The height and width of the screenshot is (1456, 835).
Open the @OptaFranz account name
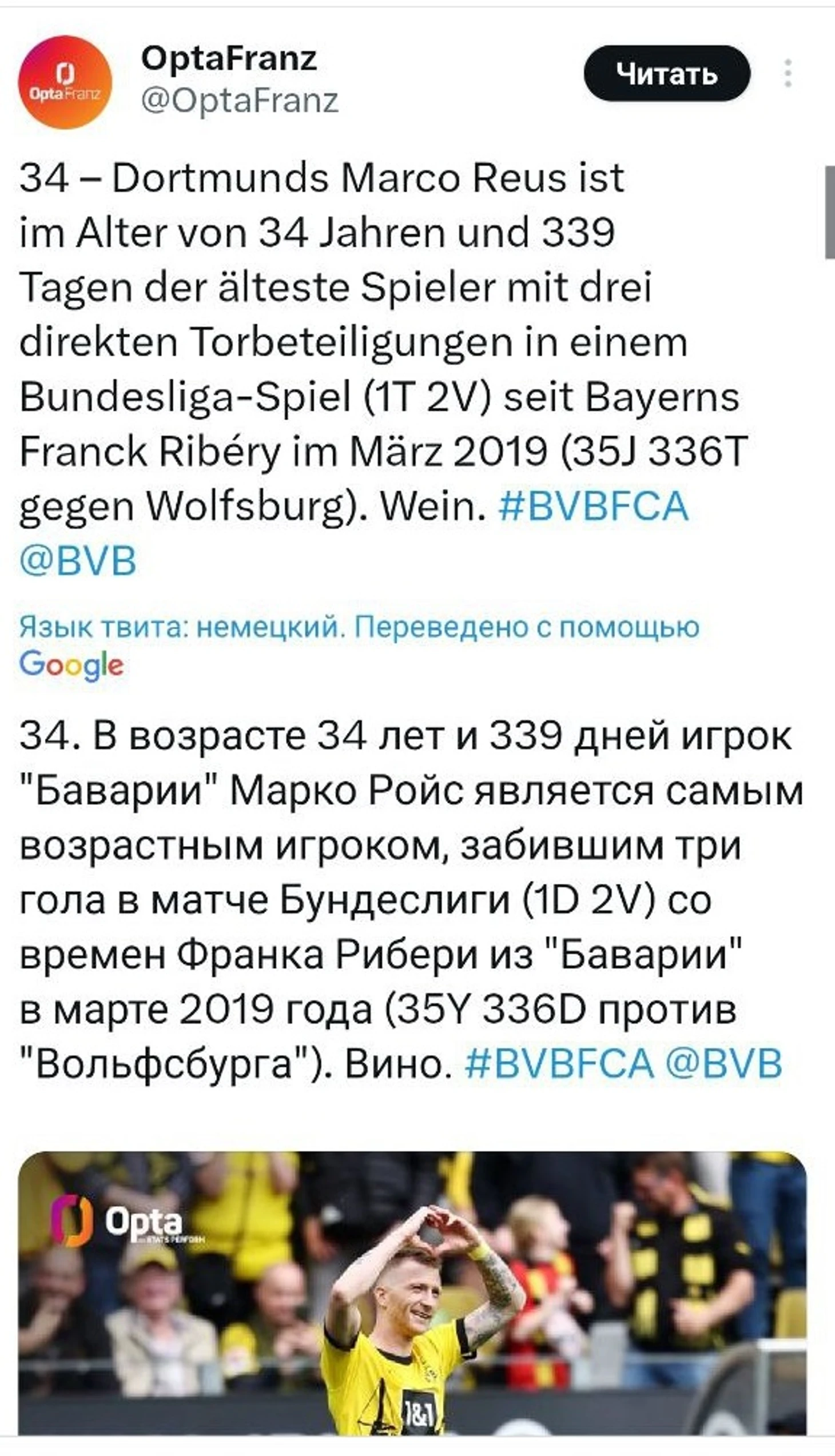click(x=240, y=101)
